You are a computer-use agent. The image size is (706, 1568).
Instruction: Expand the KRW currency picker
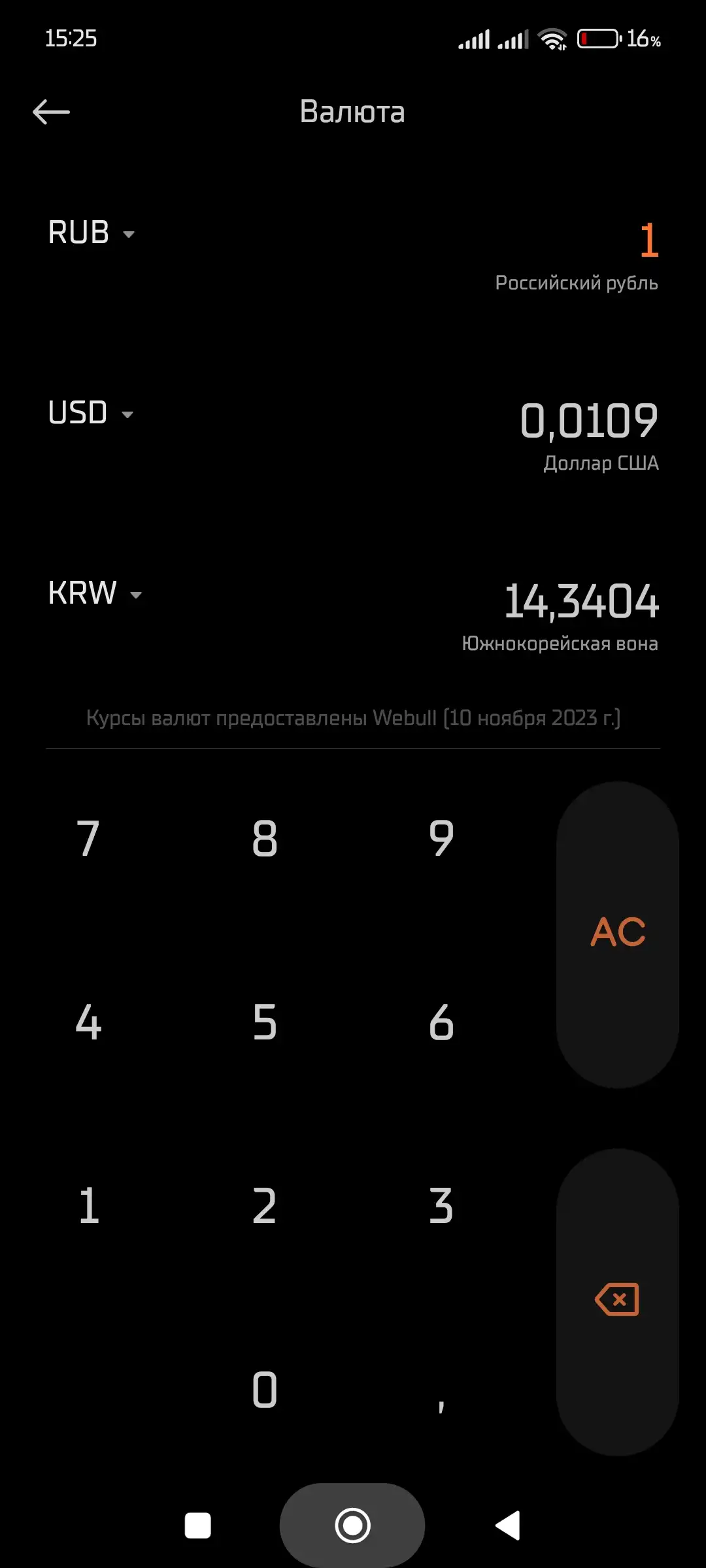tap(95, 593)
